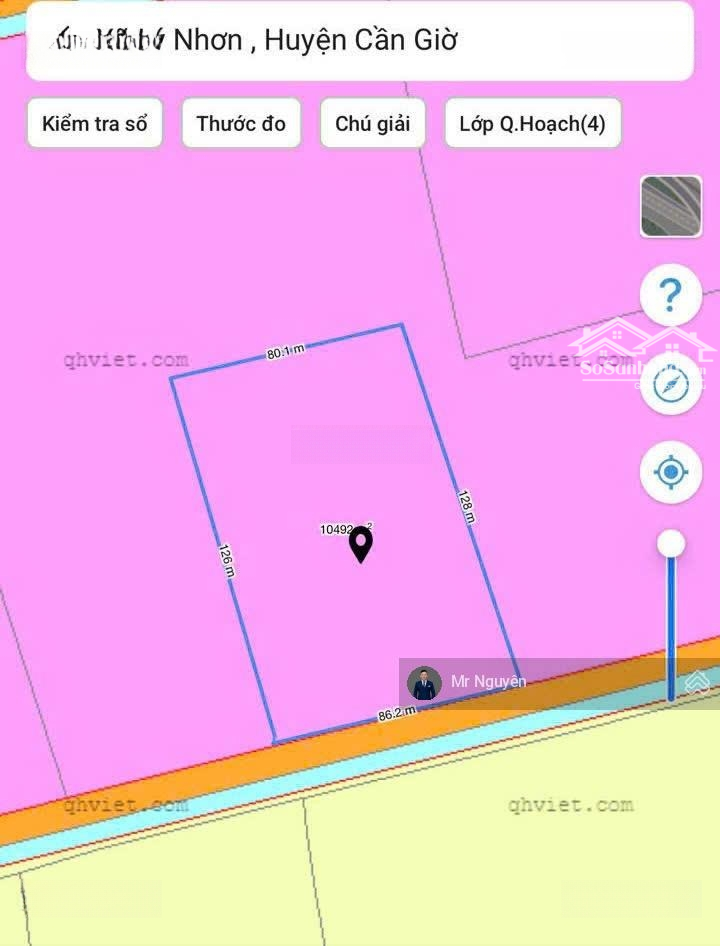Screen dimensions: 720x946
Task: Center the map on my location
Action: pyautogui.click(x=671, y=472)
